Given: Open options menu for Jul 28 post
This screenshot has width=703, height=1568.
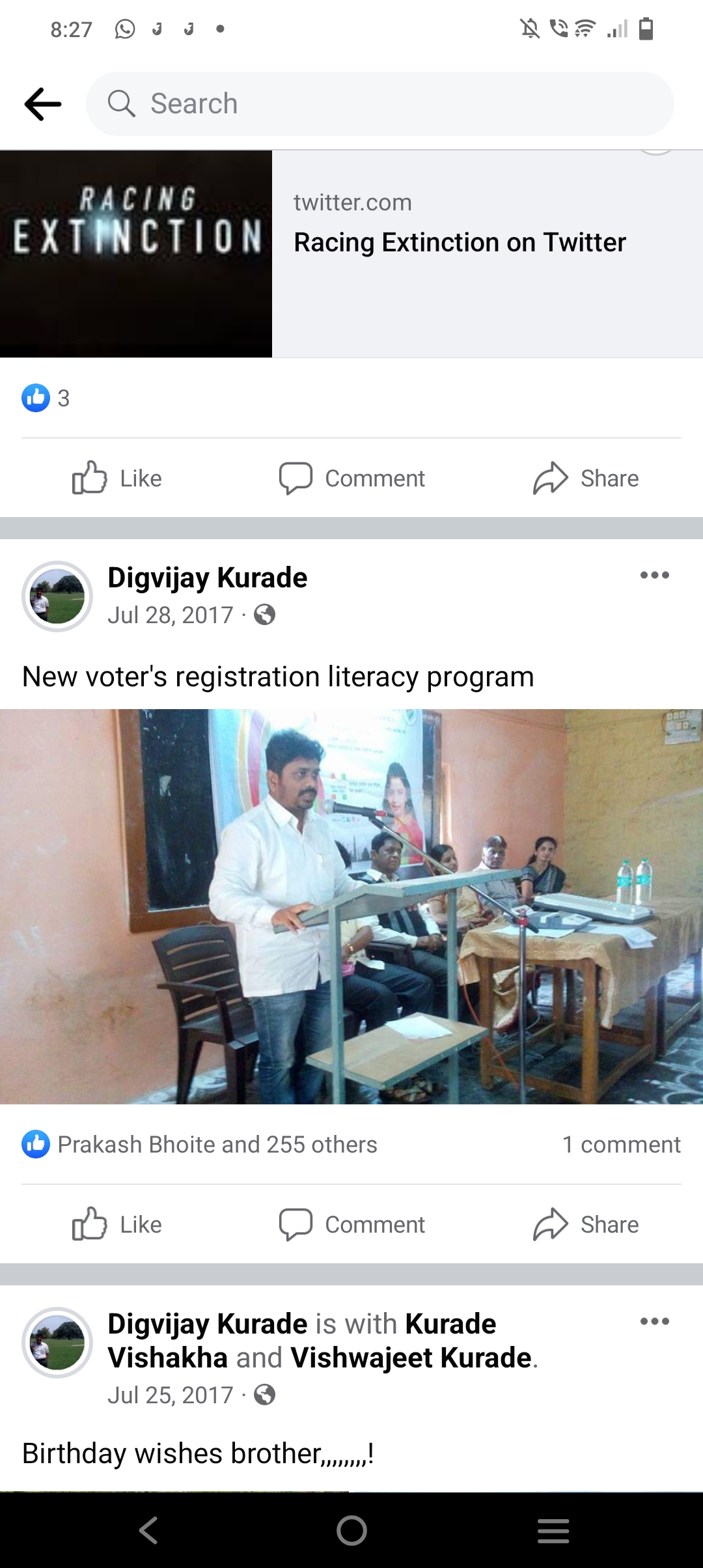Looking at the screenshot, I should [655, 575].
